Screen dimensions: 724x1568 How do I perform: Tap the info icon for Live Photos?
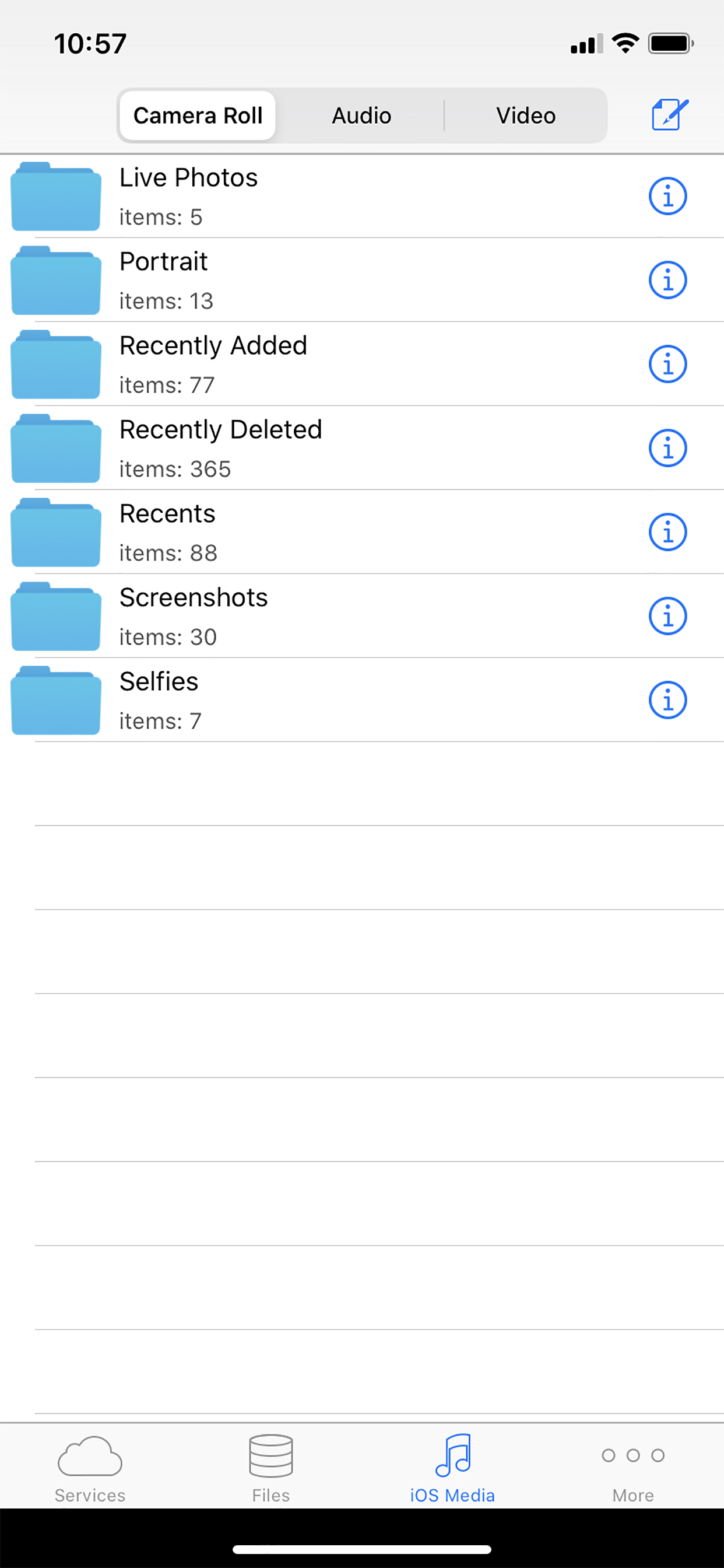click(667, 195)
